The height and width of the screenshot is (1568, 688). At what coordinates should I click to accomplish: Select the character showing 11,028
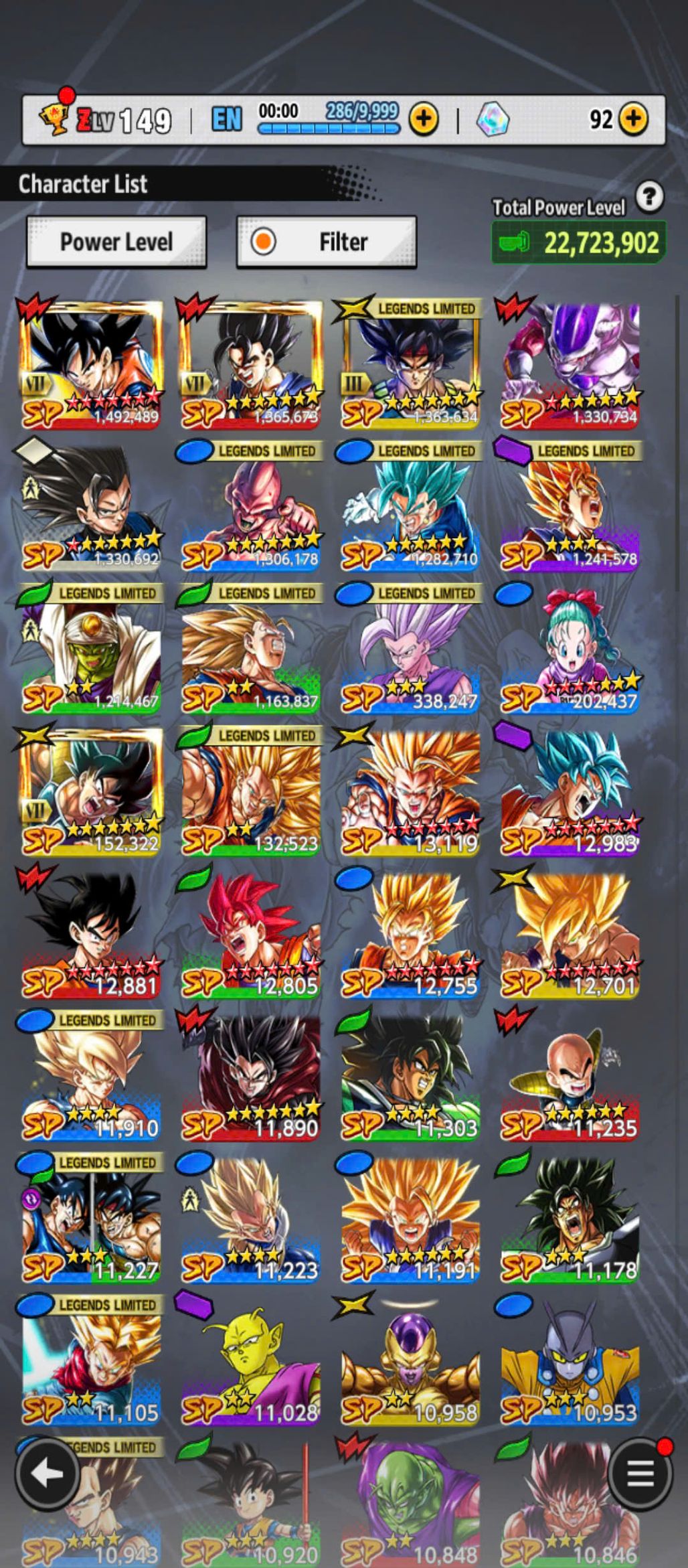click(250, 1362)
